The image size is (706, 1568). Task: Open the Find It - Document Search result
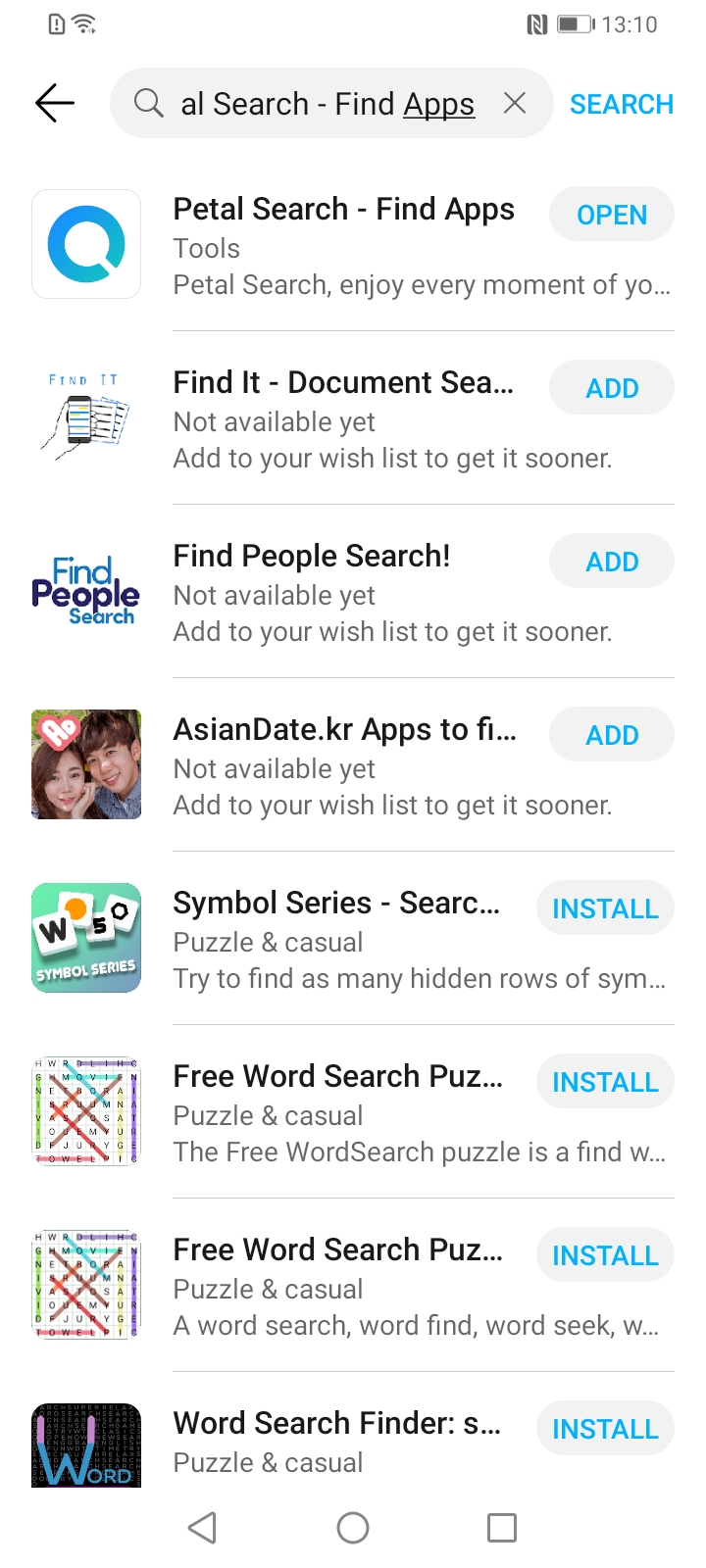(353, 418)
